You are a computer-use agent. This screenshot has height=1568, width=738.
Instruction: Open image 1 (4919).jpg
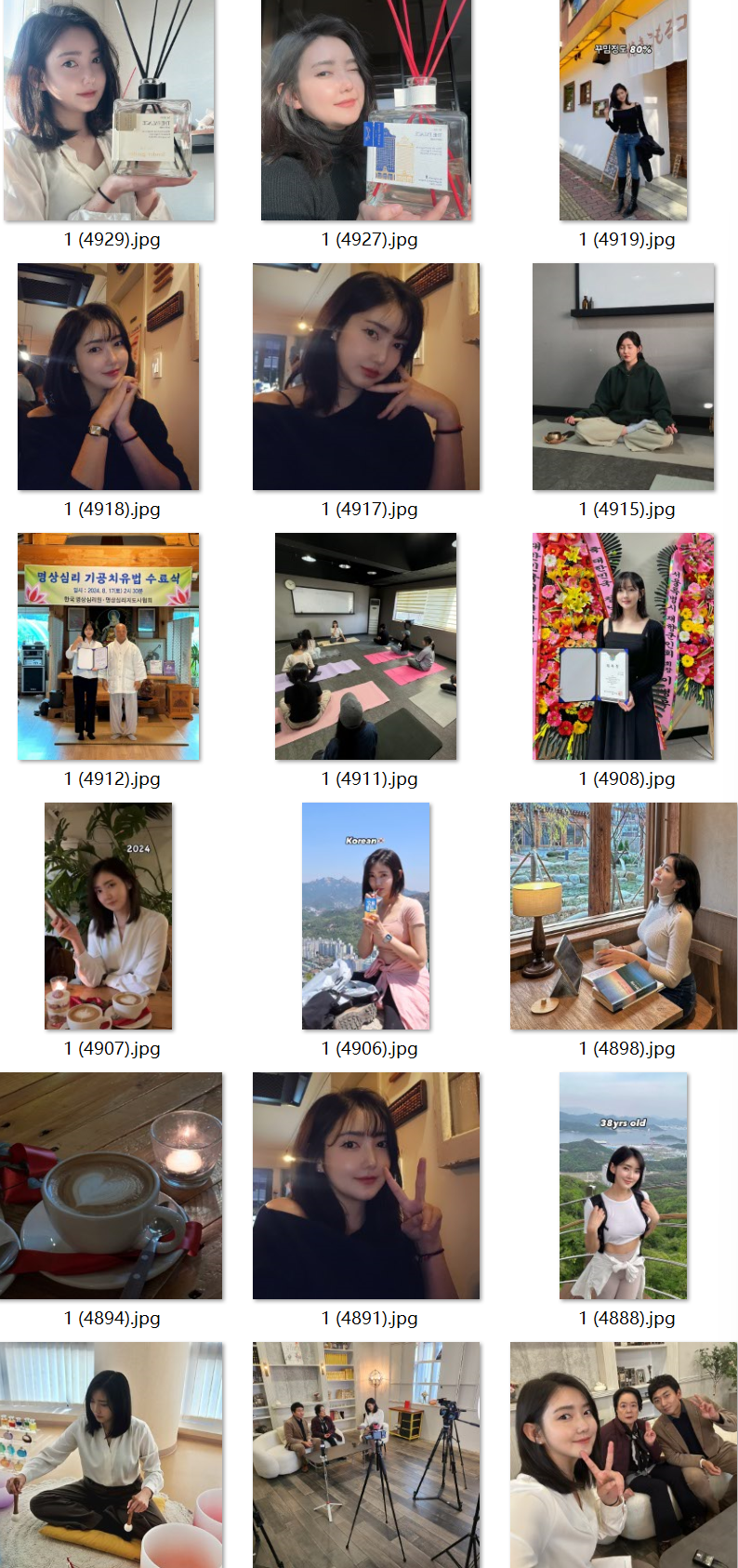point(624,110)
